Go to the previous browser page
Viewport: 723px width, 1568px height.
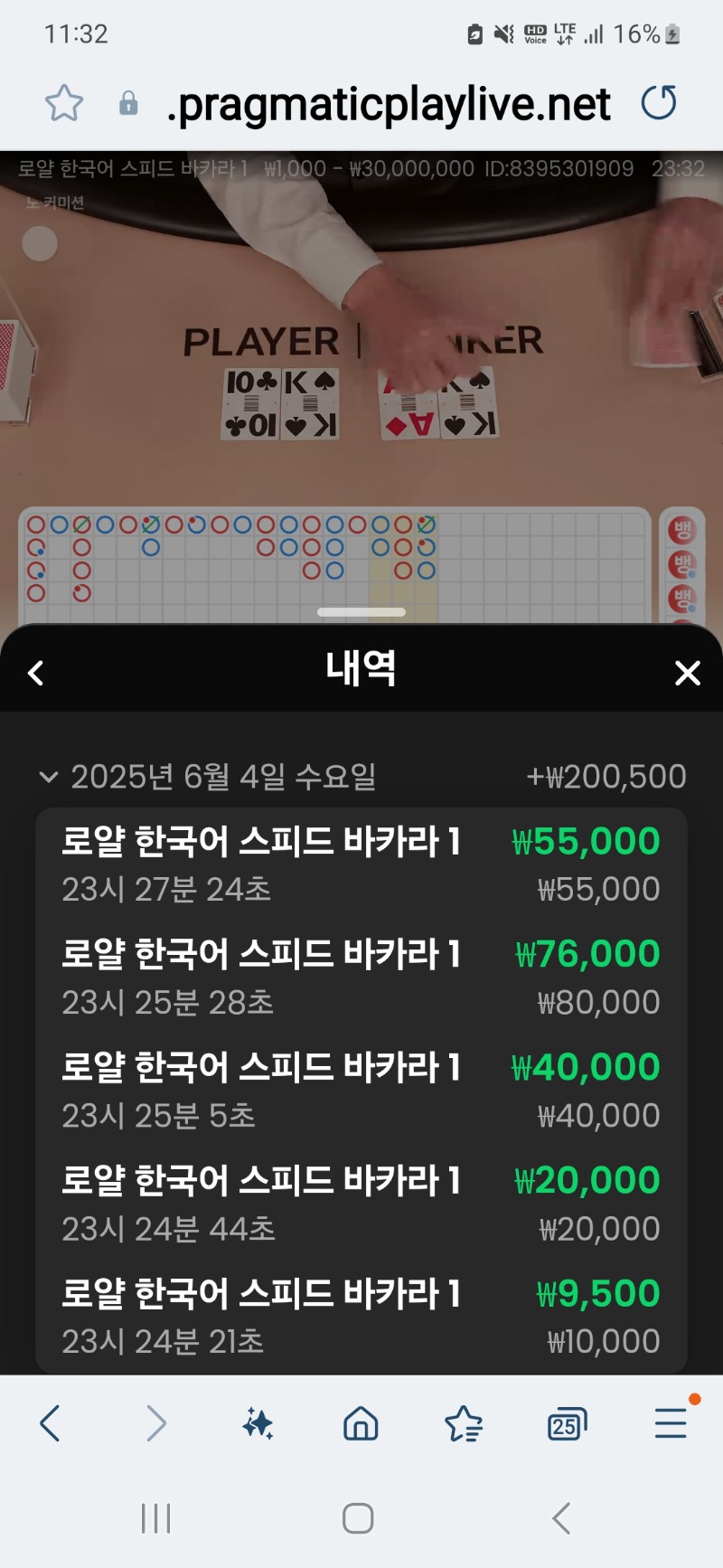(x=51, y=1423)
